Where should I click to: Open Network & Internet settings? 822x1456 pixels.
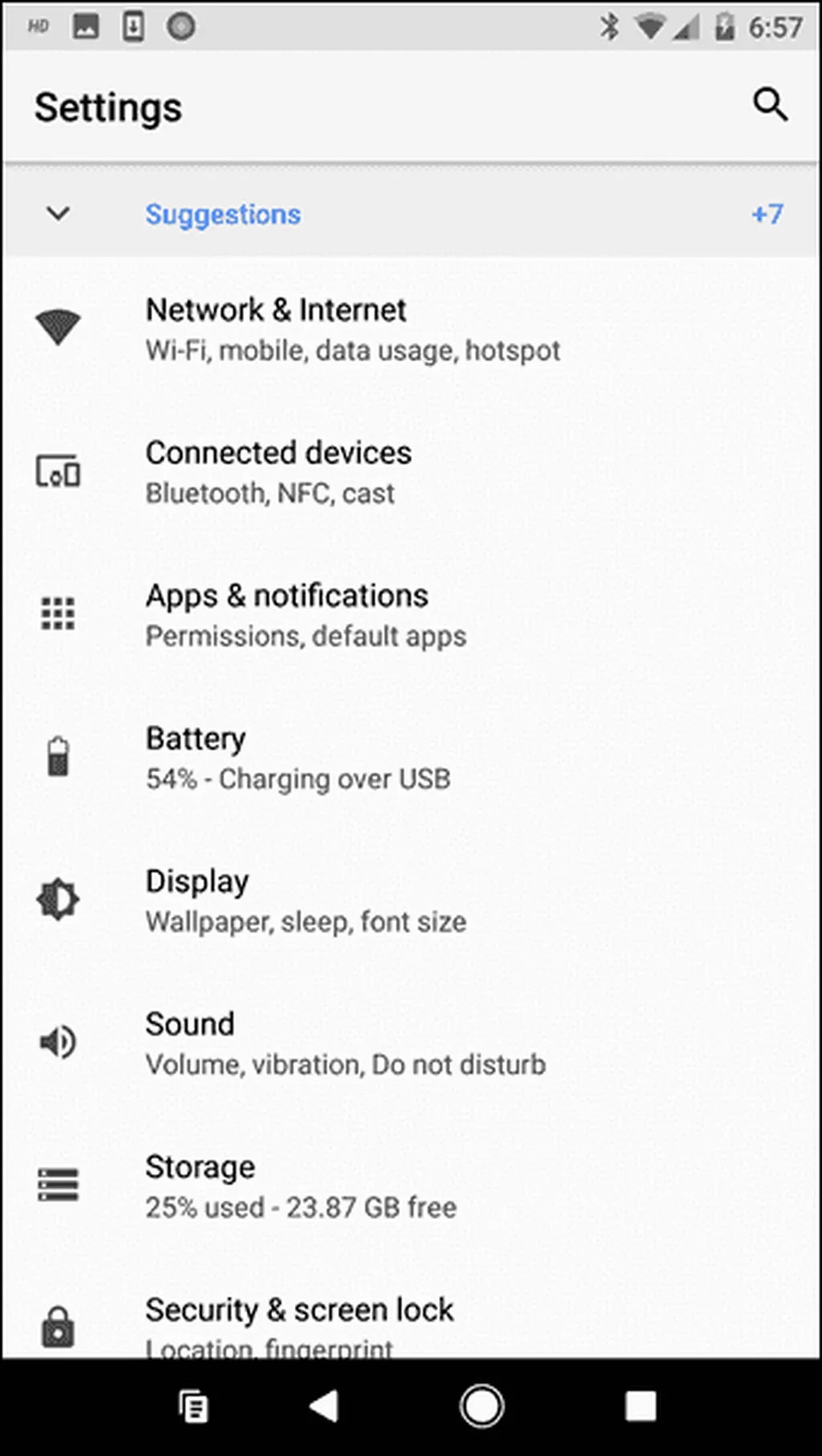(353, 329)
